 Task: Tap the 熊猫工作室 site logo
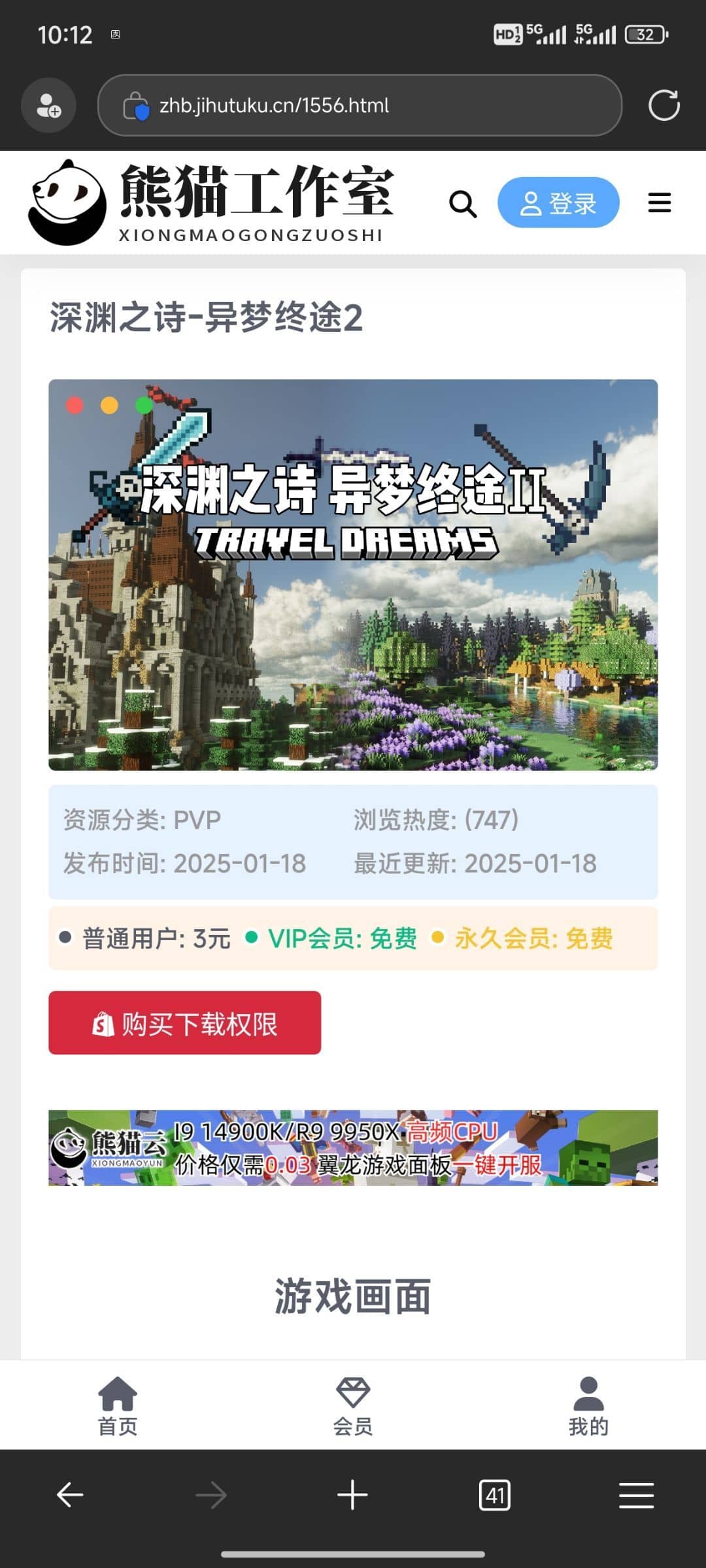pos(209,203)
